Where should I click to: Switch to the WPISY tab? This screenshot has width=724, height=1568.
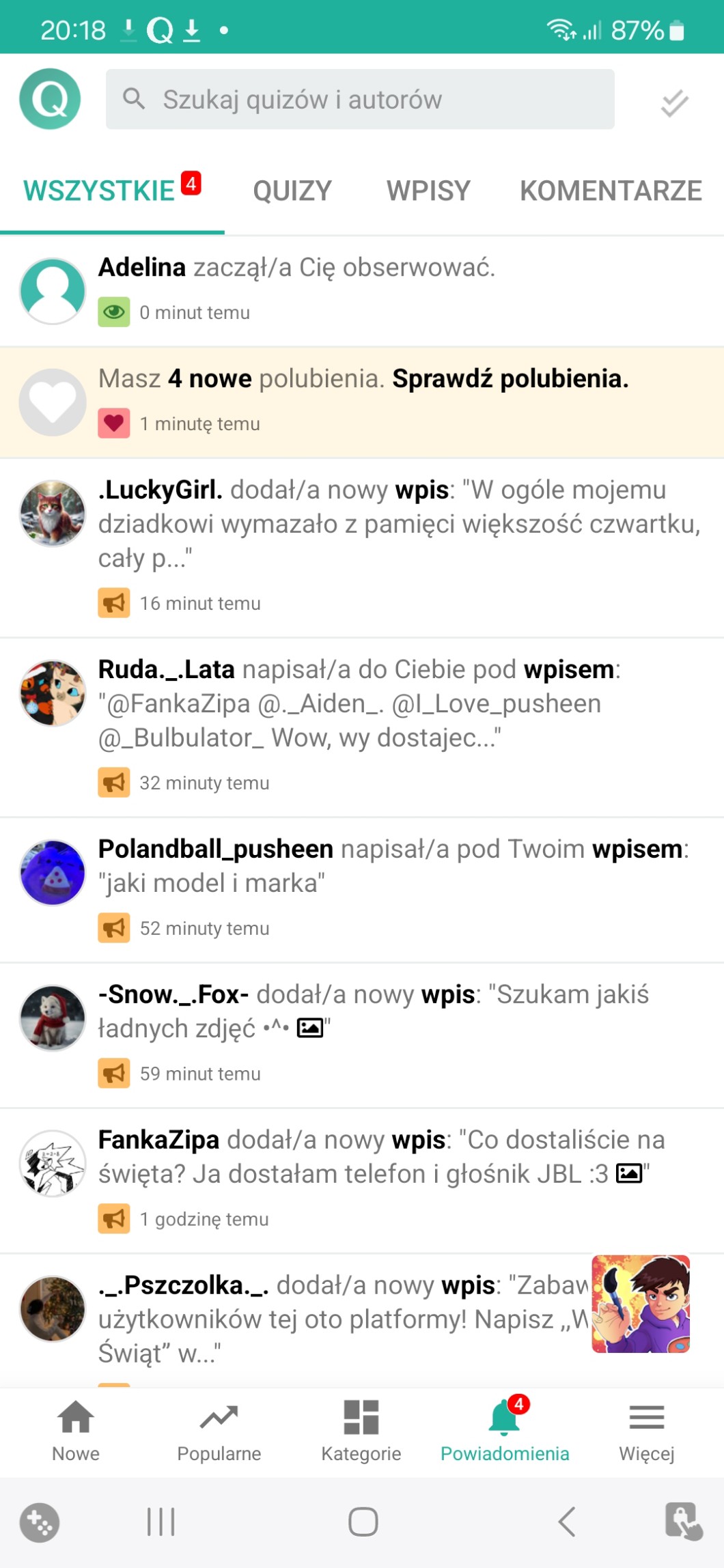[x=428, y=191]
